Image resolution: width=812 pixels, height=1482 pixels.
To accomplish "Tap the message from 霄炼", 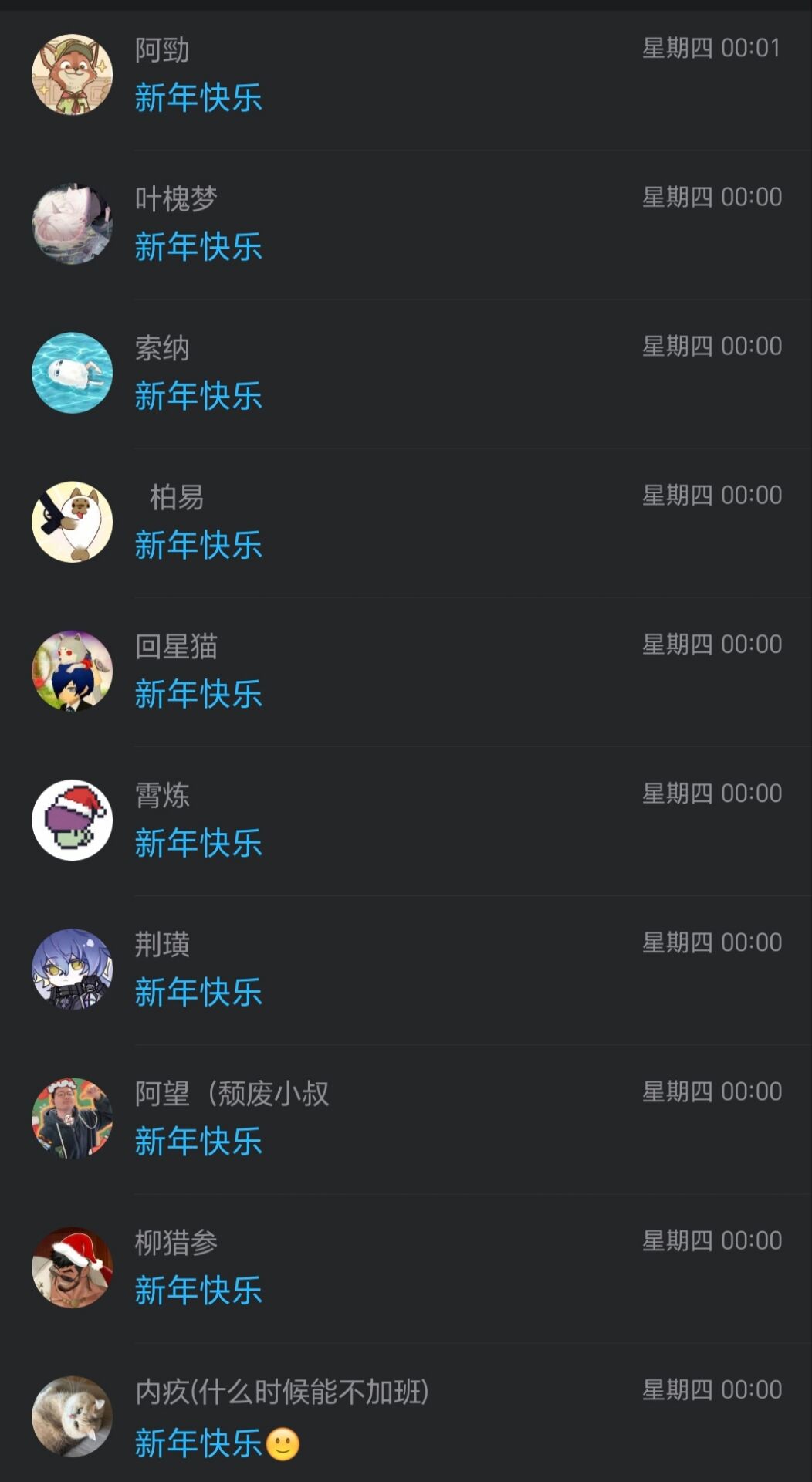I will click(406, 820).
